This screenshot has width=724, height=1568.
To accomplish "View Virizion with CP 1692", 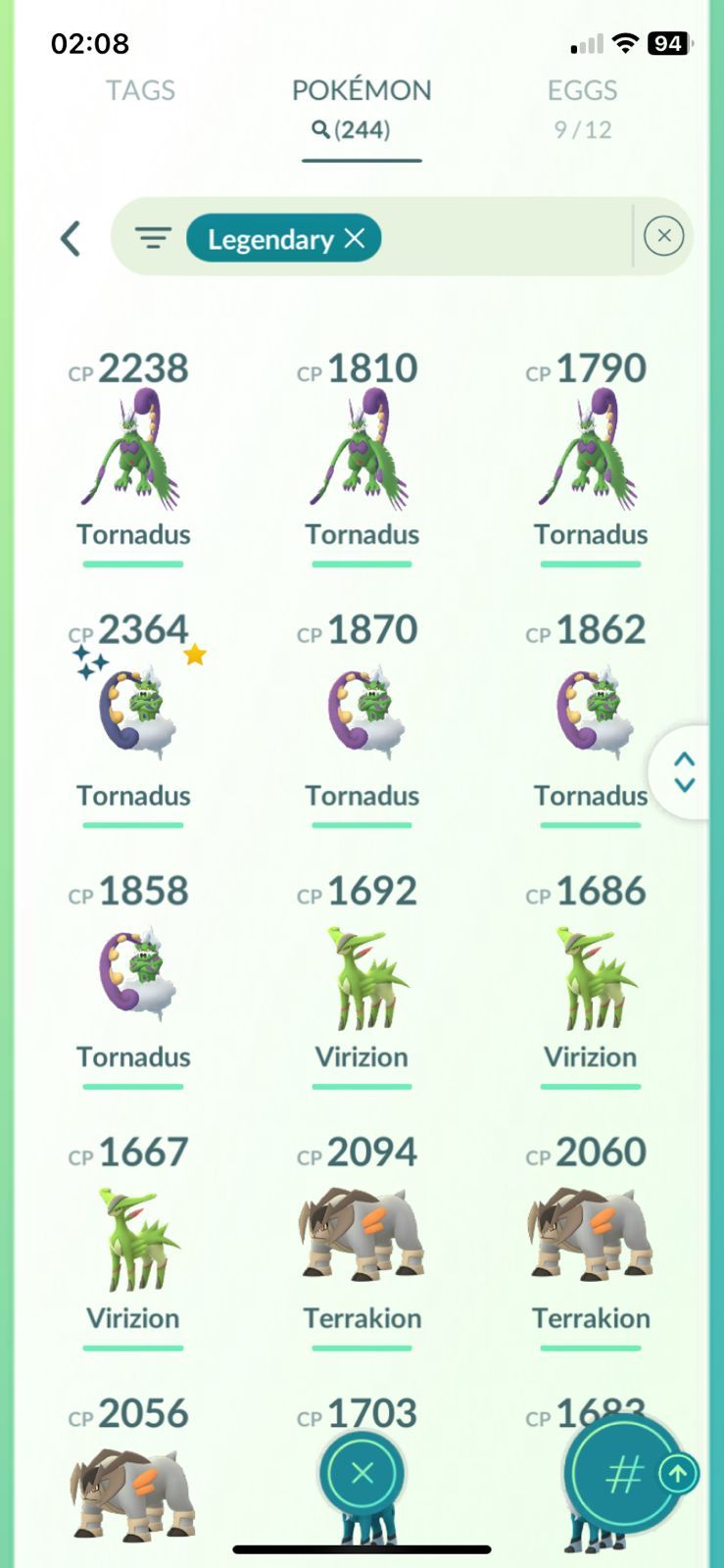I will click(362, 974).
